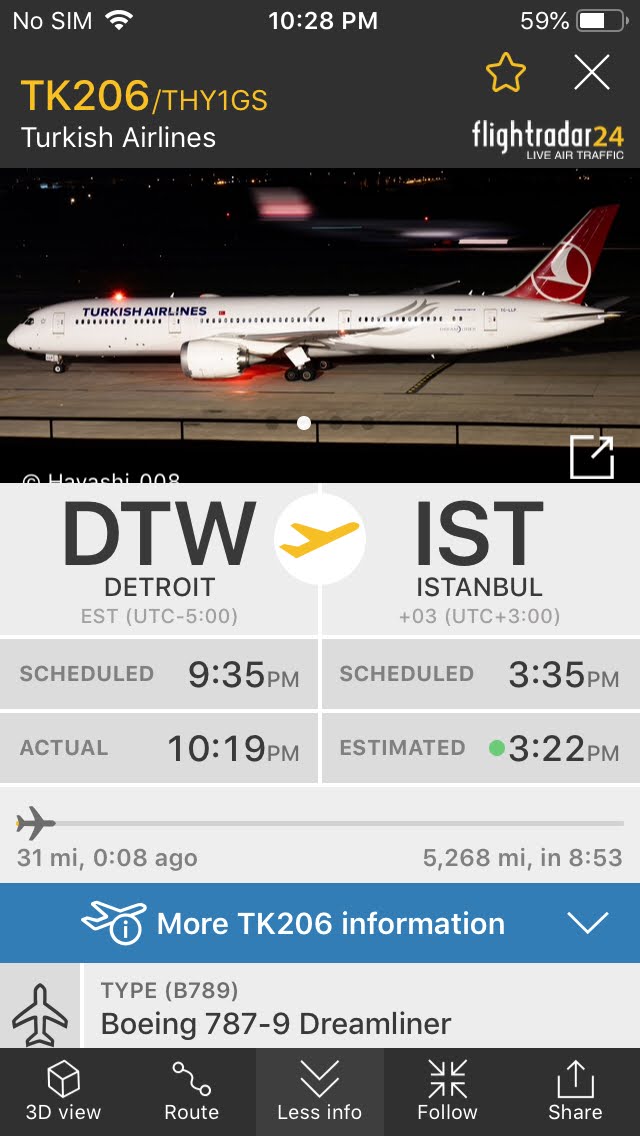The width and height of the screenshot is (640, 1136).
Task: Open 3D view of the flight
Action: tap(63, 1092)
